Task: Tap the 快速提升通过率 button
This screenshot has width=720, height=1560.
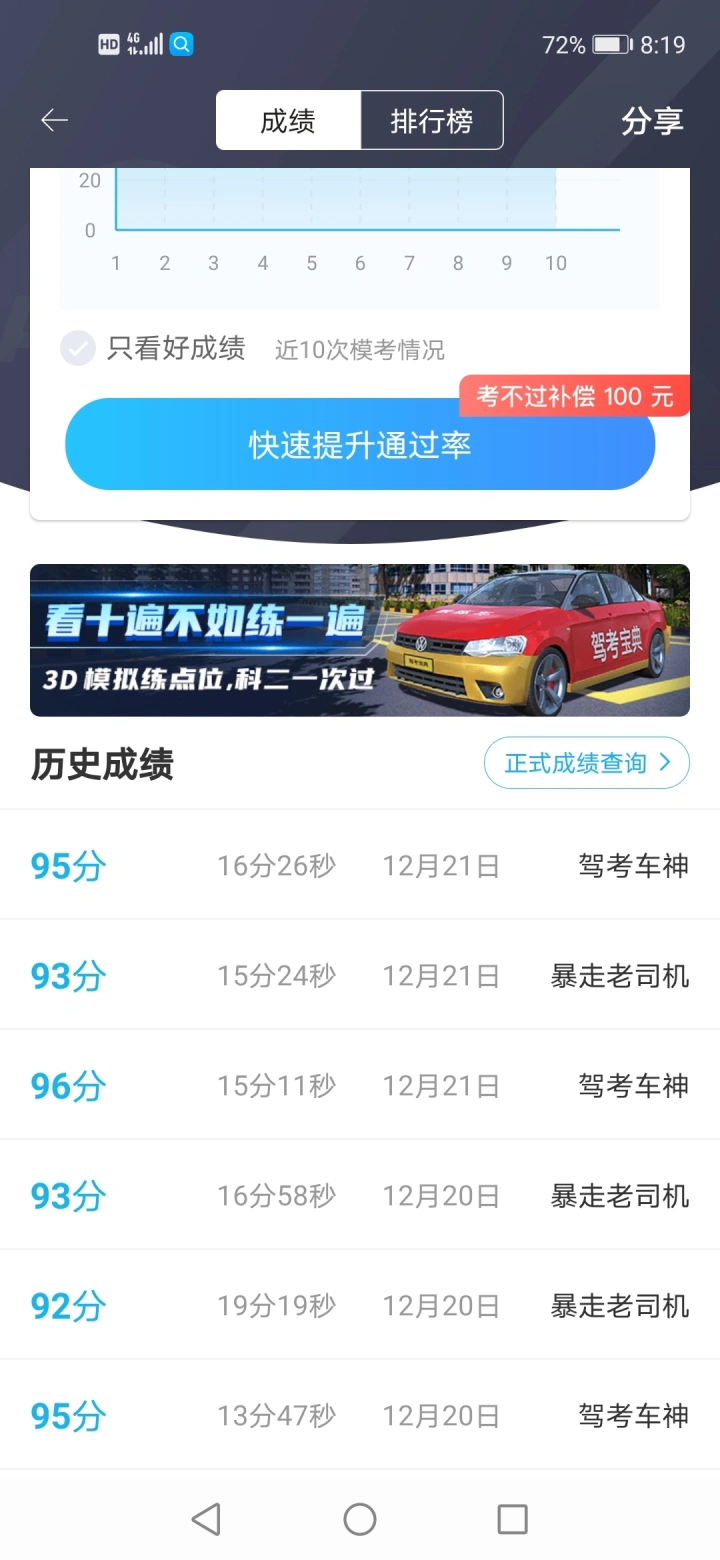Action: click(x=360, y=445)
